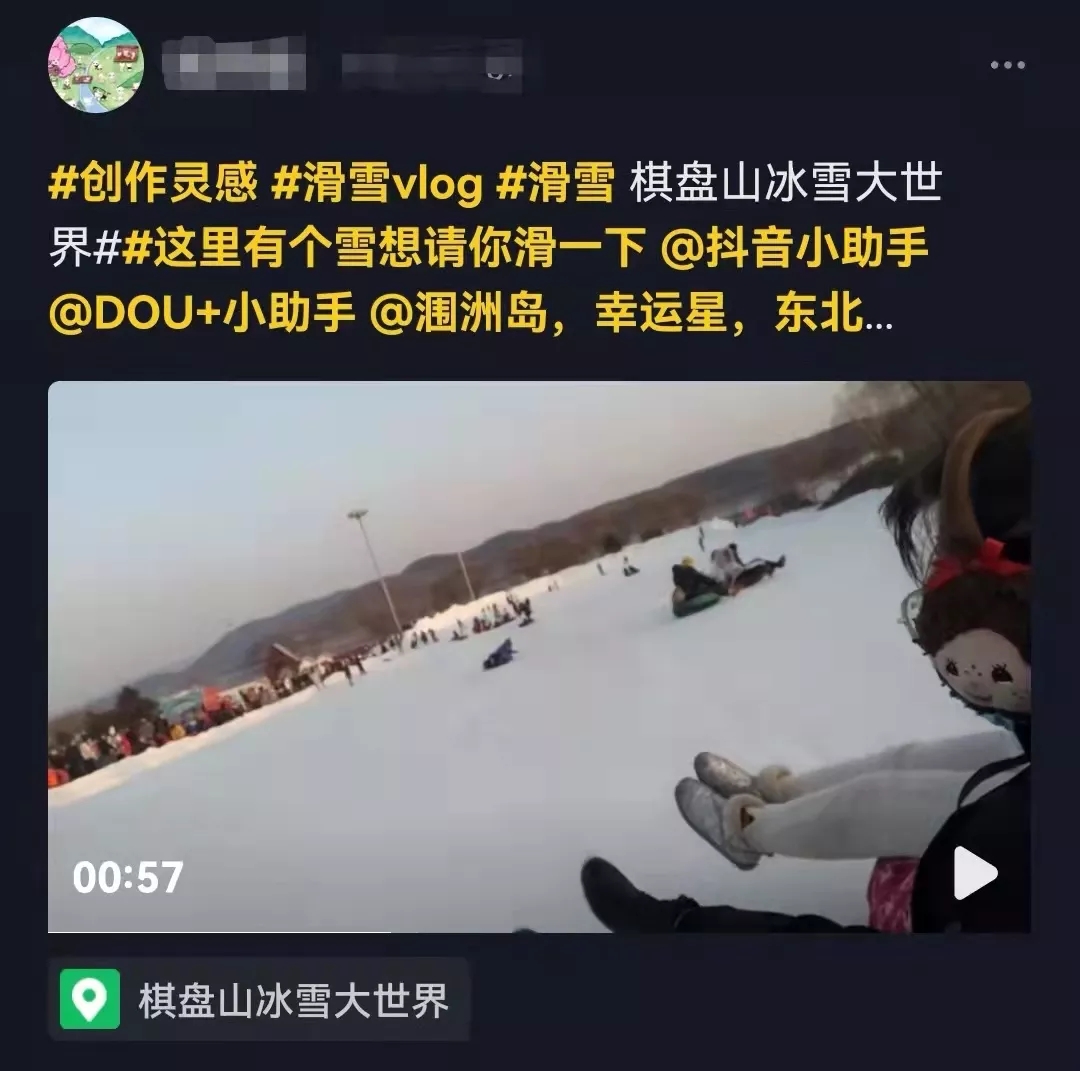The width and height of the screenshot is (1080, 1071).
Task: Open the #滑雪vlog hashtag
Action: [x=377, y=185]
